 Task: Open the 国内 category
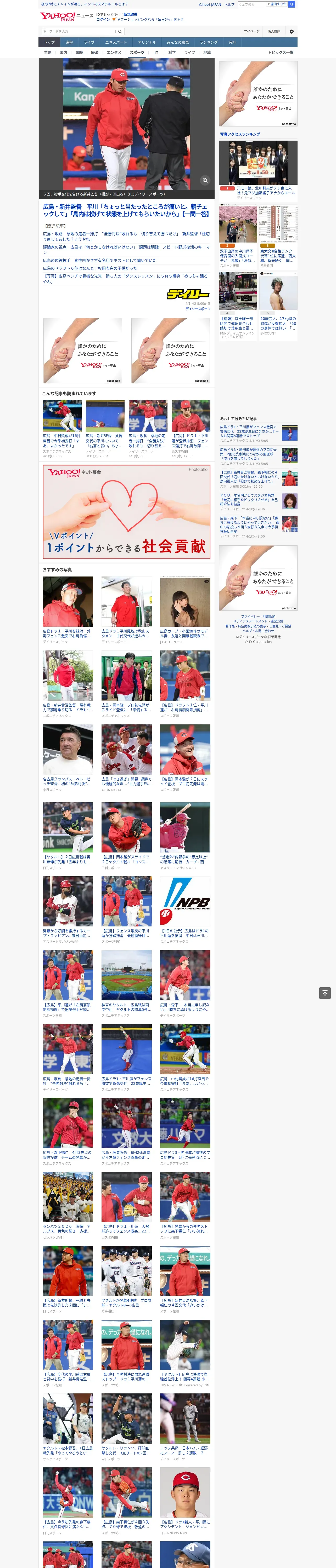click(63, 52)
